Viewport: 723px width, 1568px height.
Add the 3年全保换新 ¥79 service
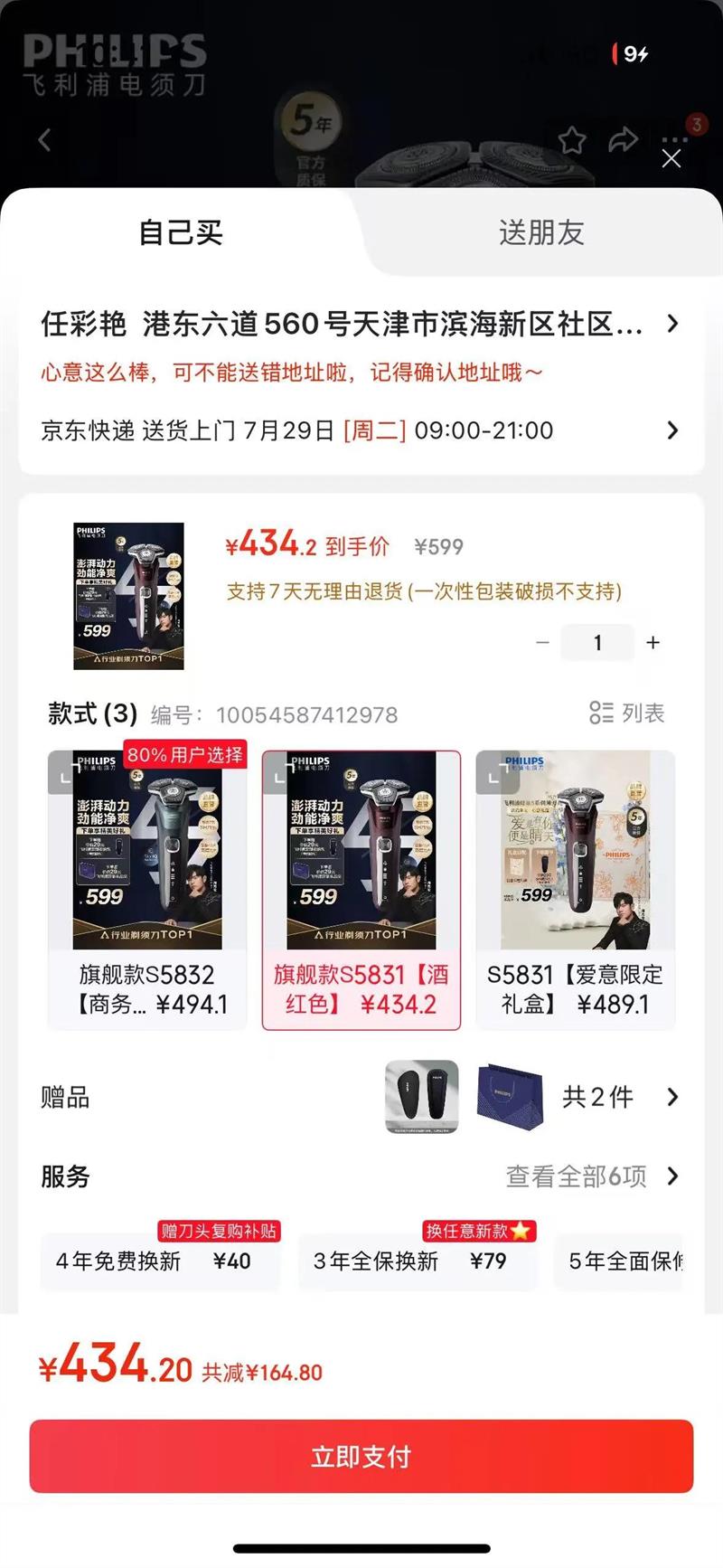click(x=416, y=1261)
